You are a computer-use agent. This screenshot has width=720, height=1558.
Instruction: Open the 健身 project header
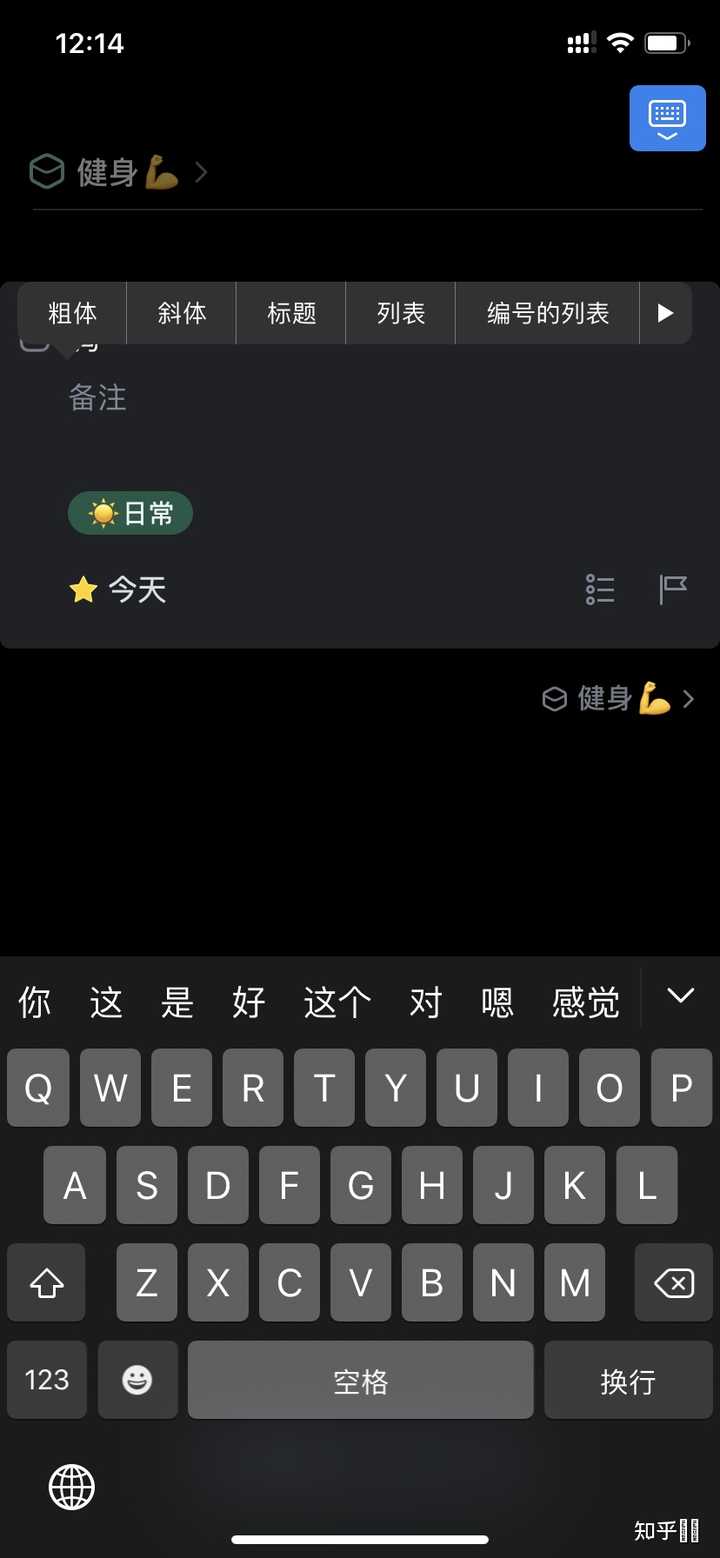pos(118,172)
